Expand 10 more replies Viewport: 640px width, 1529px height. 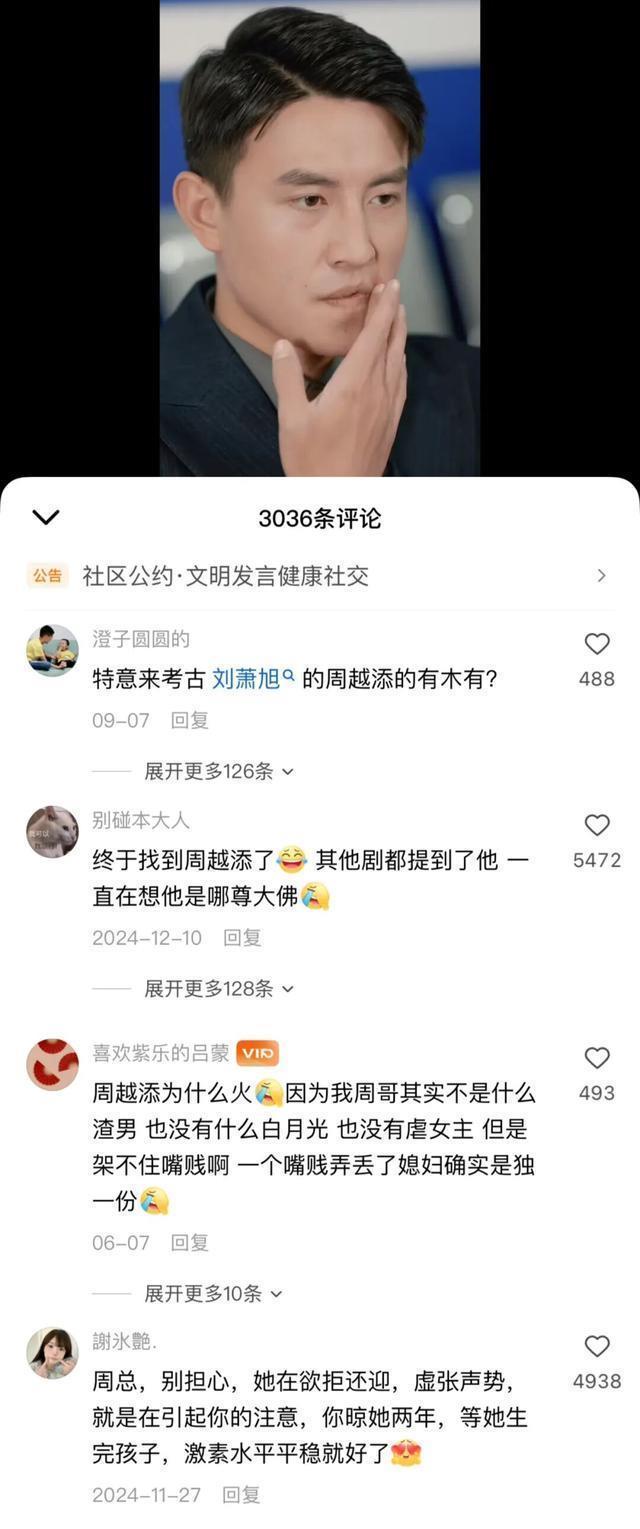click(x=212, y=1293)
